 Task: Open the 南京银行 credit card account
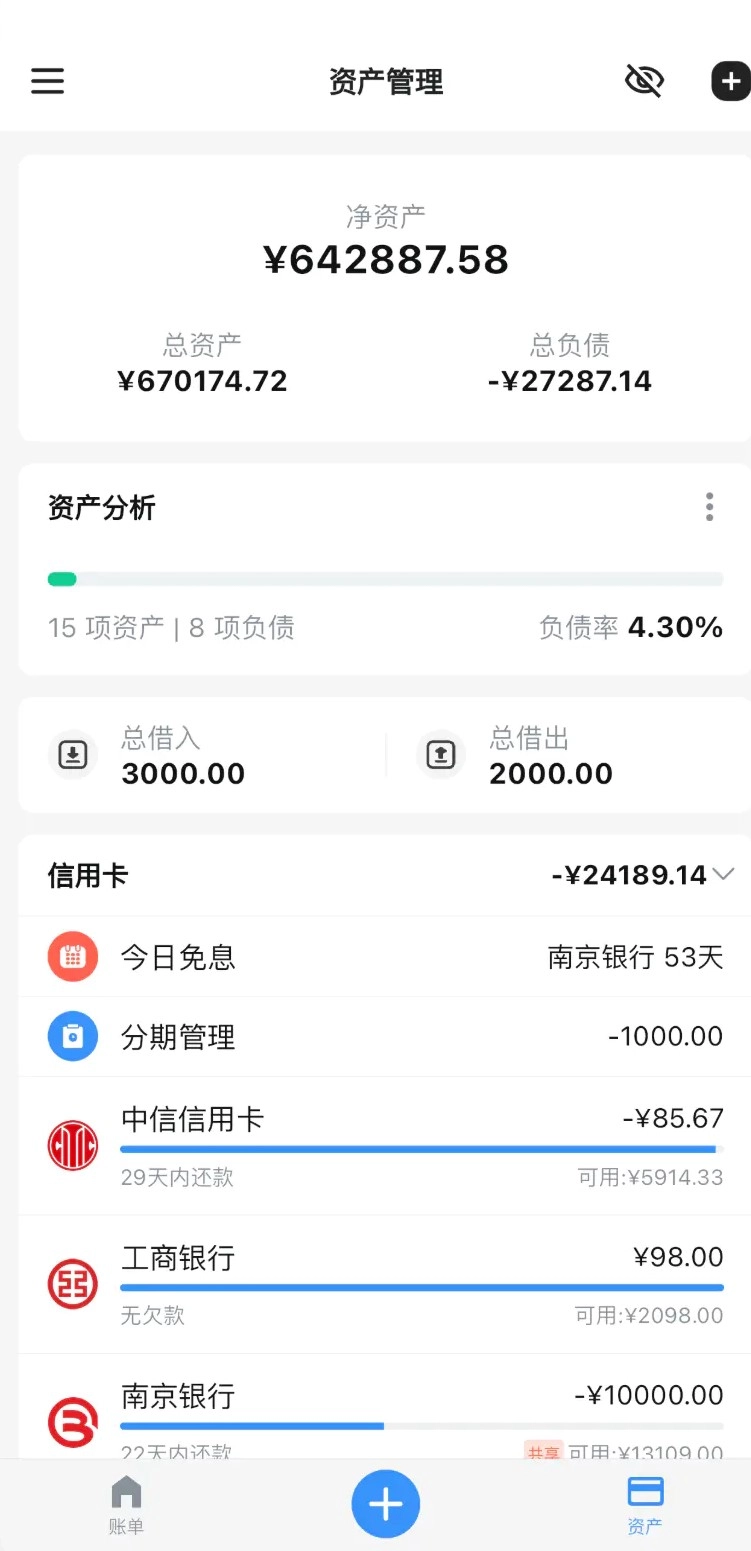click(385, 1410)
